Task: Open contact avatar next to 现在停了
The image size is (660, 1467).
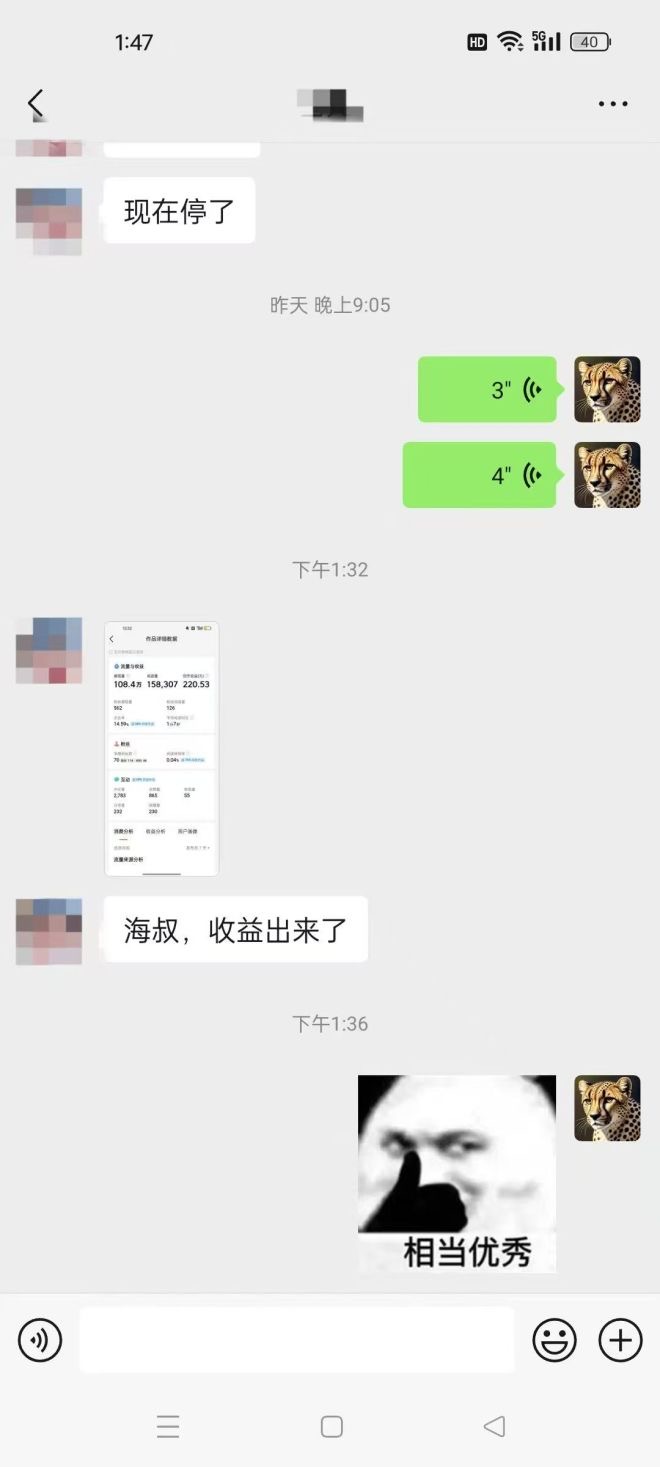Action: [x=49, y=220]
